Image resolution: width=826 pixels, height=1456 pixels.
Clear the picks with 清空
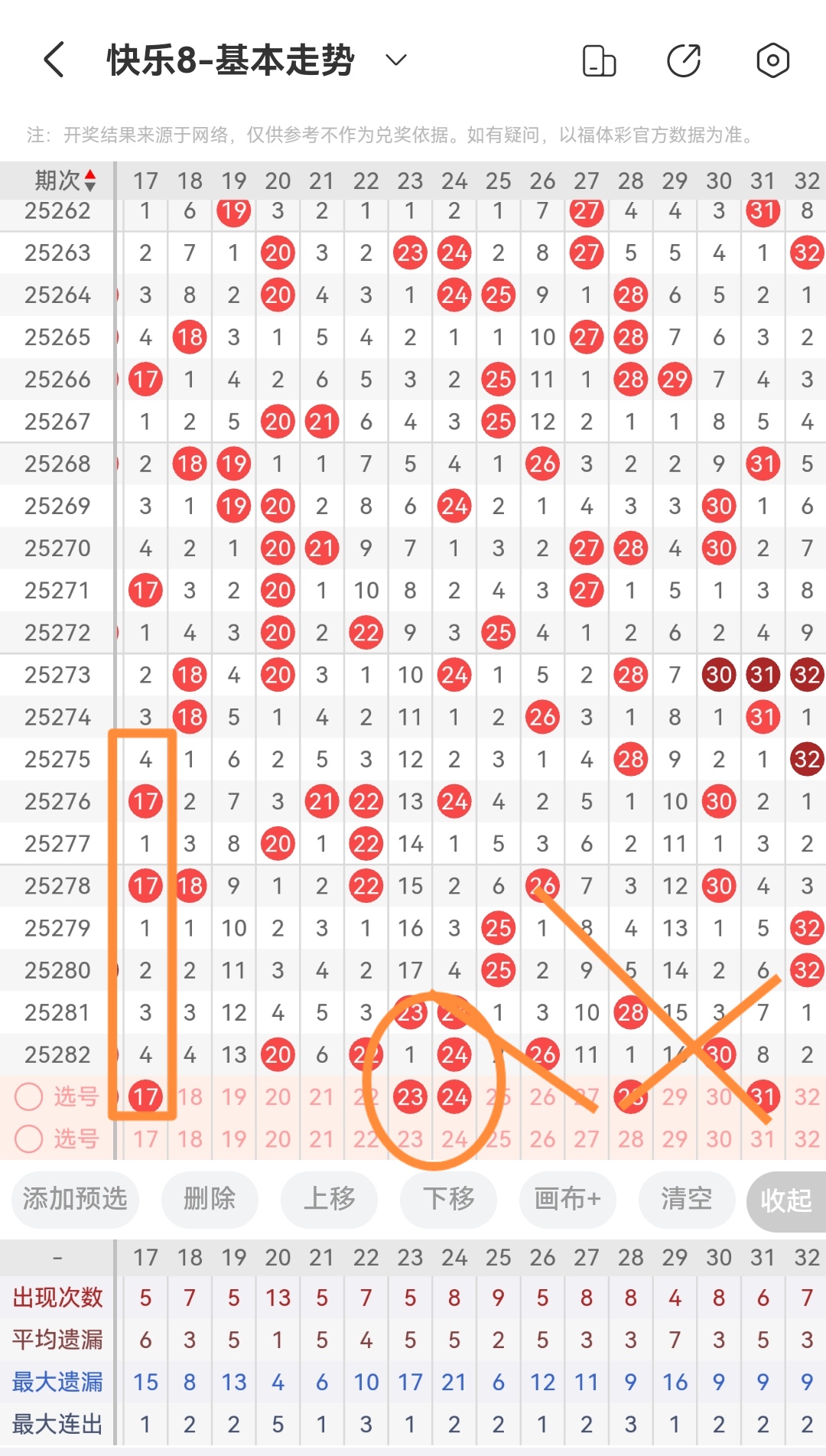tap(687, 1198)
